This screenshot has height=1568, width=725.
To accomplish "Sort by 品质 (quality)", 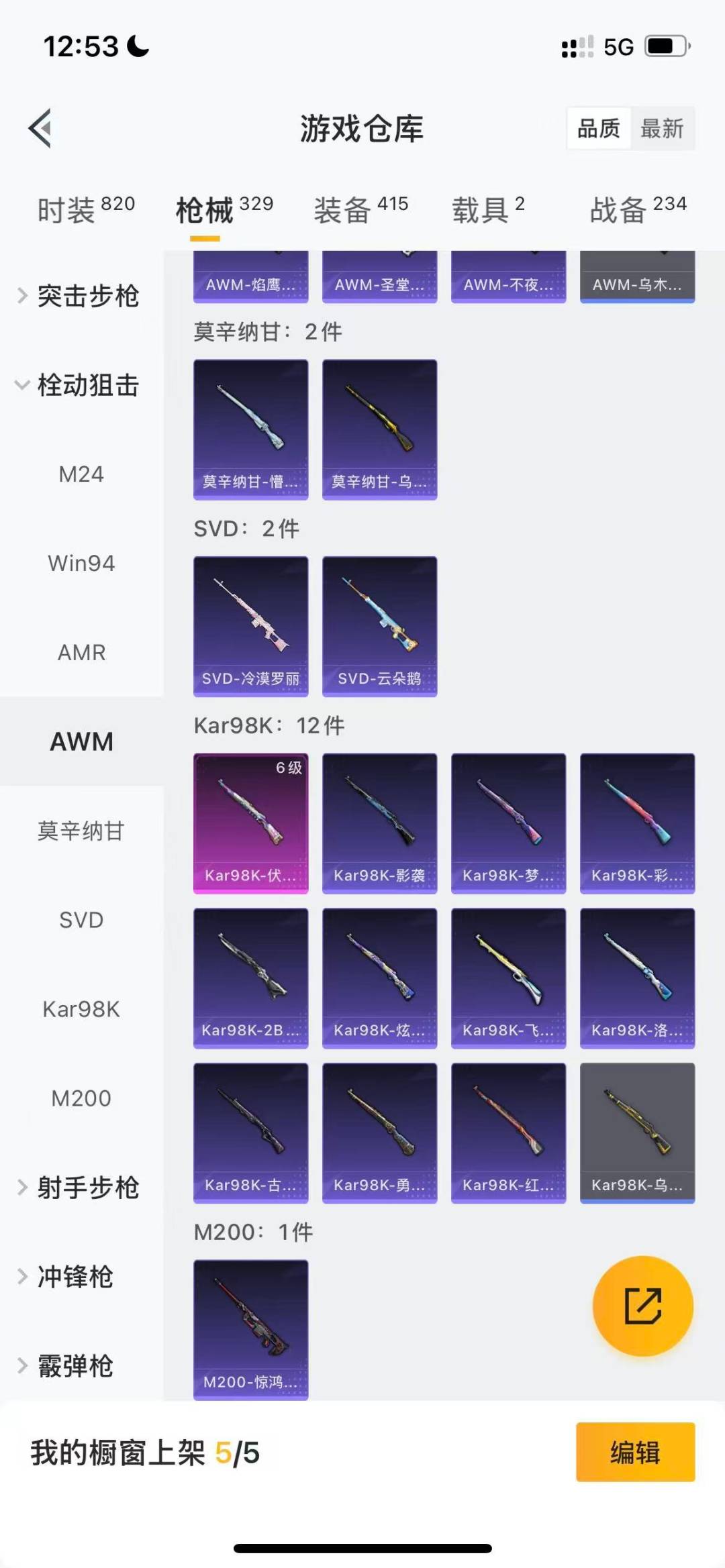I will (599, 128).
